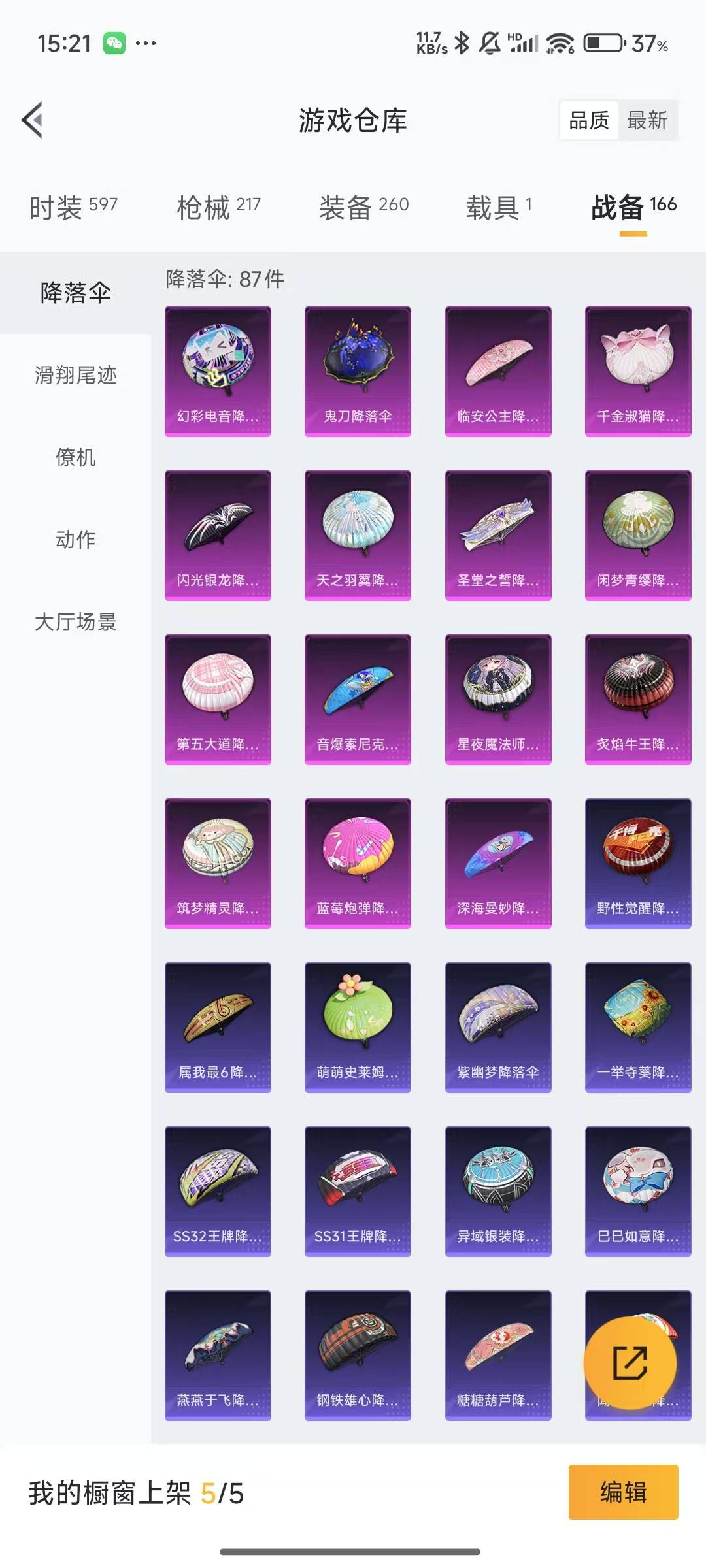706x1568 pixels.
Task: View the SS32王牌 parachute
Action: click(218, 1191)
